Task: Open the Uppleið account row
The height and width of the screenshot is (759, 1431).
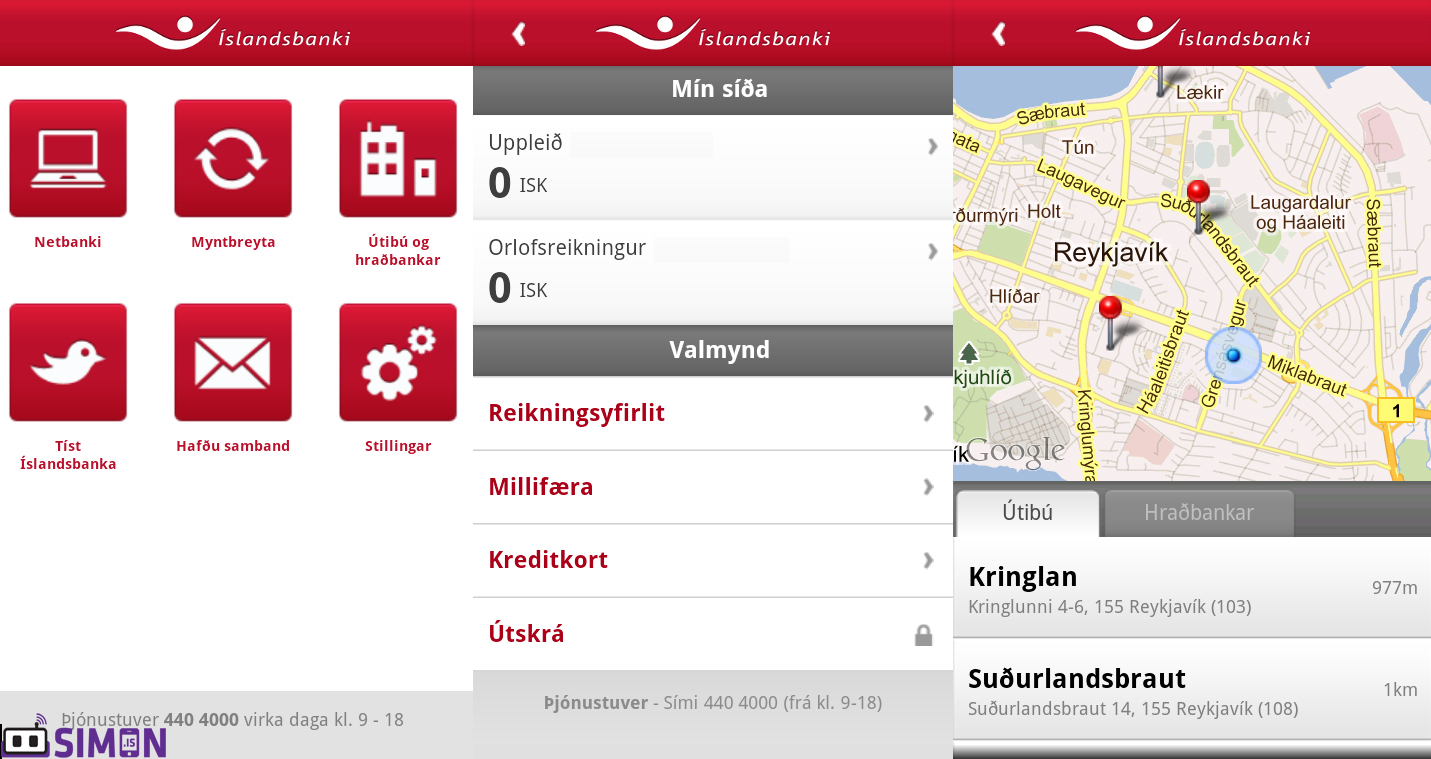Action: [x=712, y=166]
